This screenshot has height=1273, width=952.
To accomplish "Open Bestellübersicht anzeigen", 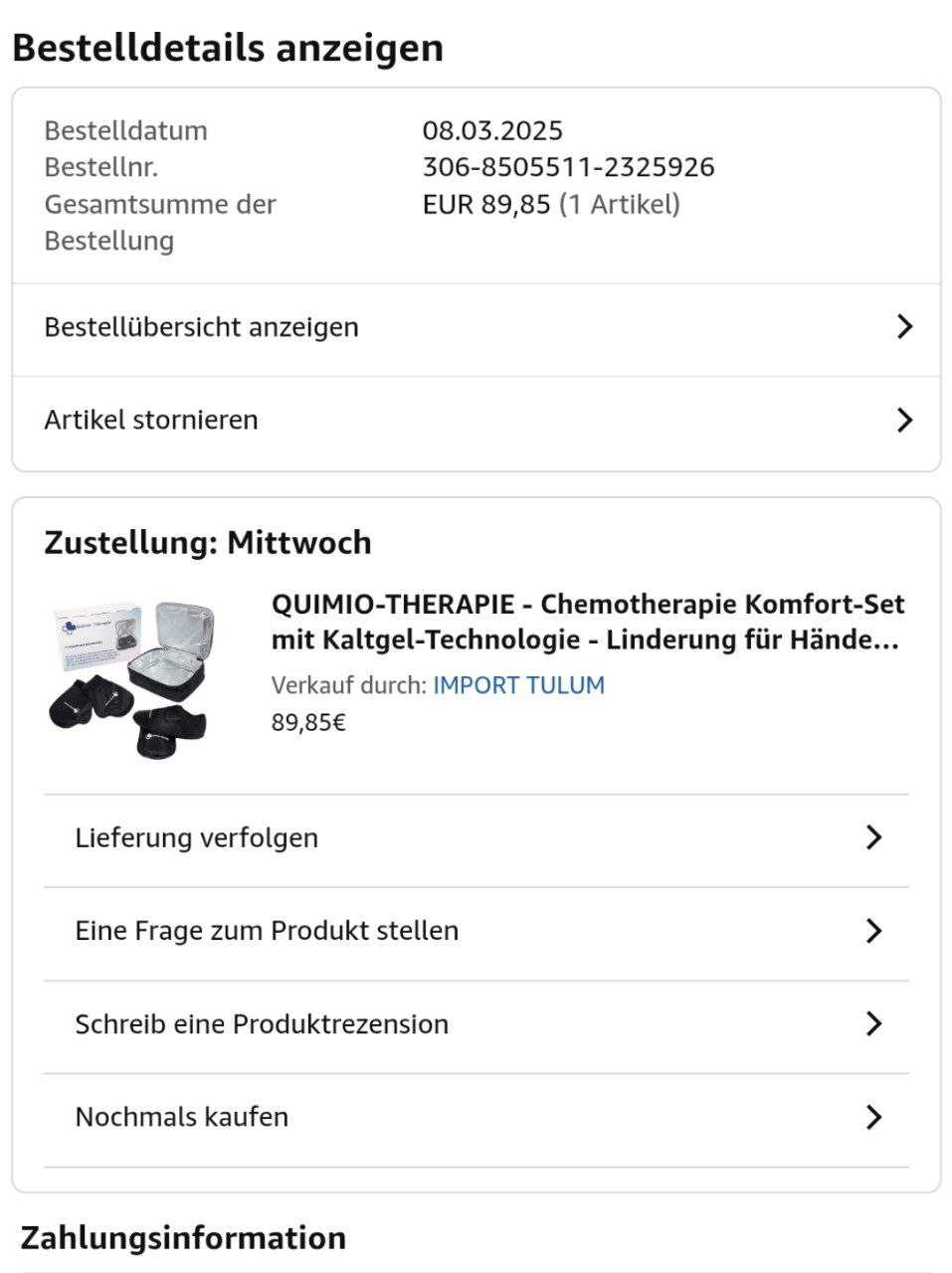I will pos(476,329).
